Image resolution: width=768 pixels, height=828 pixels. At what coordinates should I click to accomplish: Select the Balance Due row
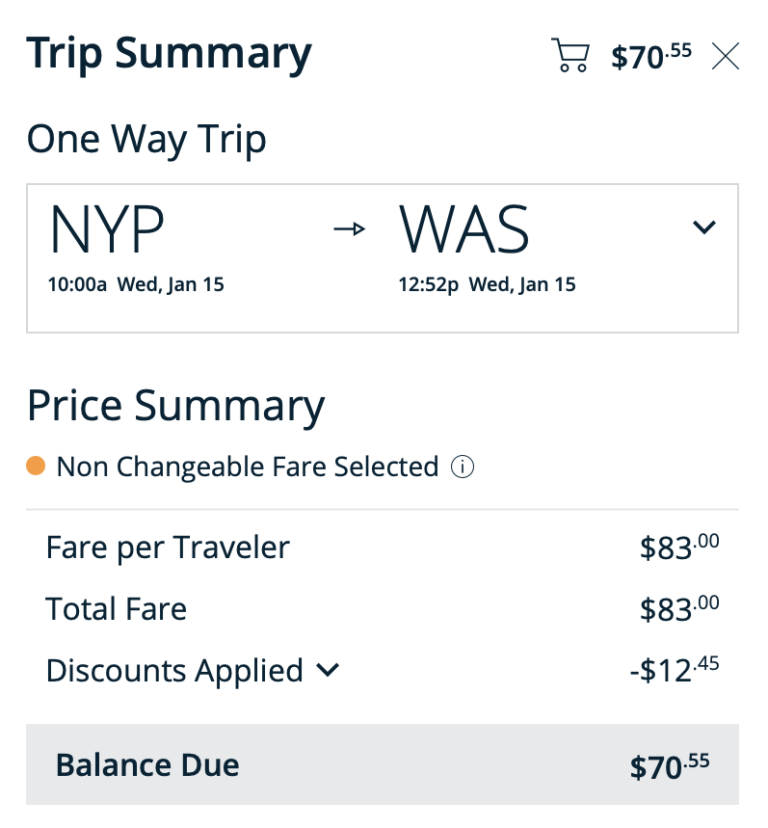[x=146, y=764]
